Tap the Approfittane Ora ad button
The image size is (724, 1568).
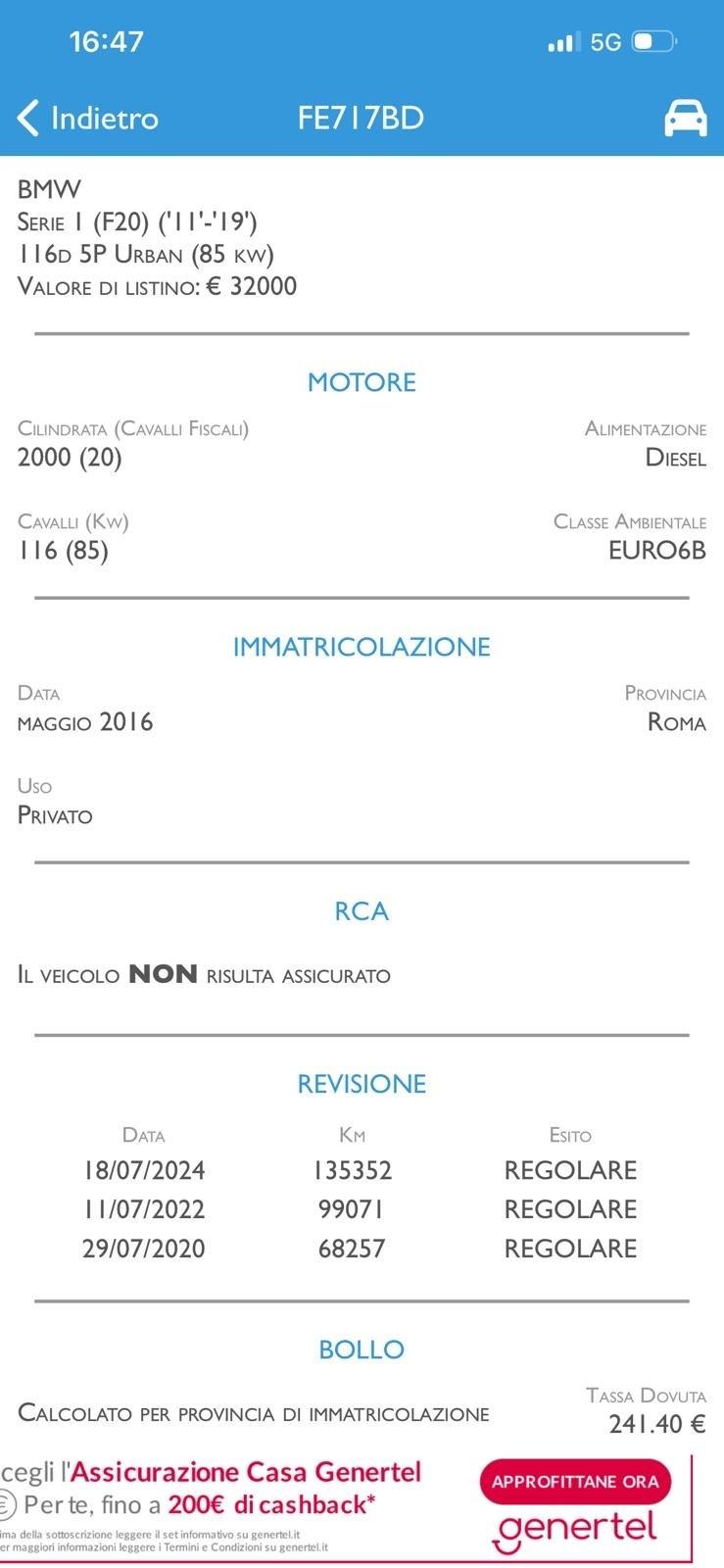click(x=575, y=1481)
